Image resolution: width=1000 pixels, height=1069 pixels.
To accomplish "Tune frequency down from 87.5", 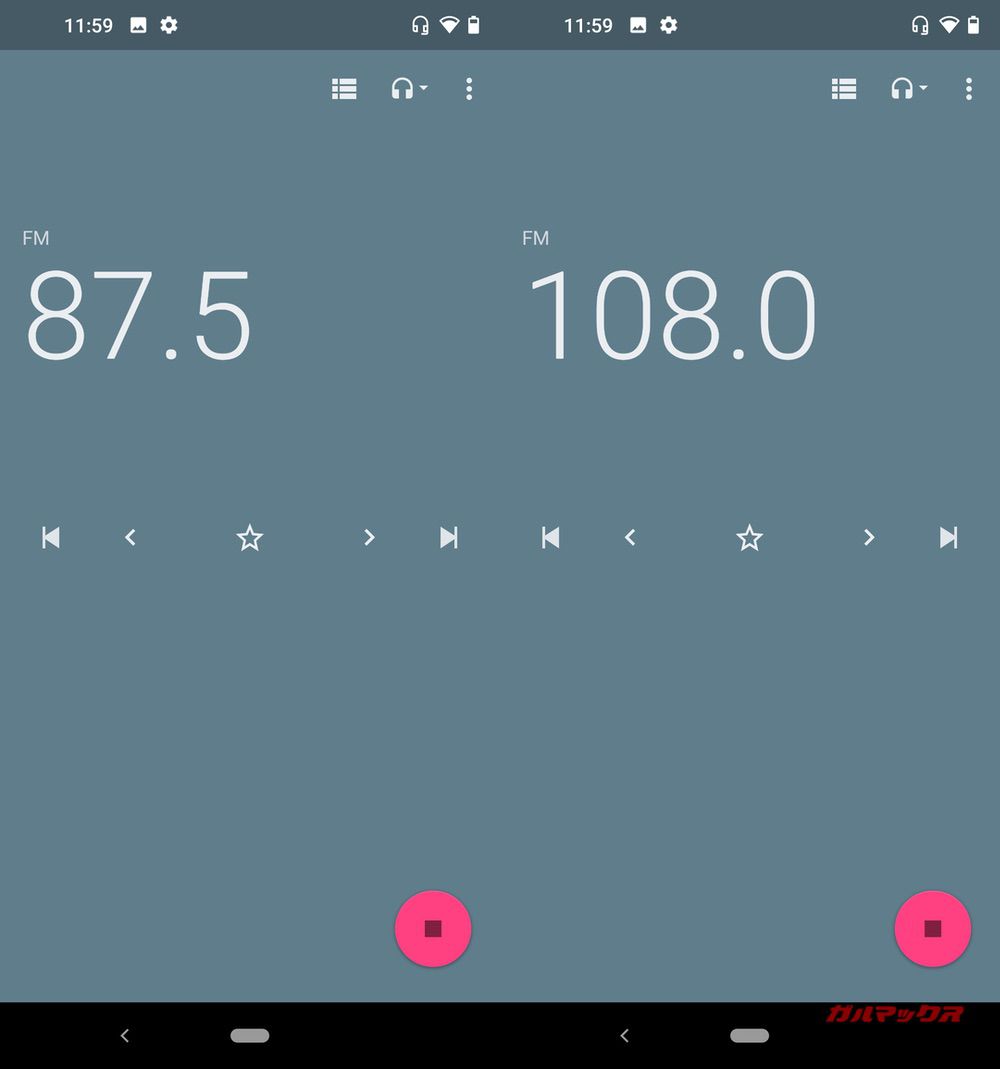I will [x=130, y=538].
